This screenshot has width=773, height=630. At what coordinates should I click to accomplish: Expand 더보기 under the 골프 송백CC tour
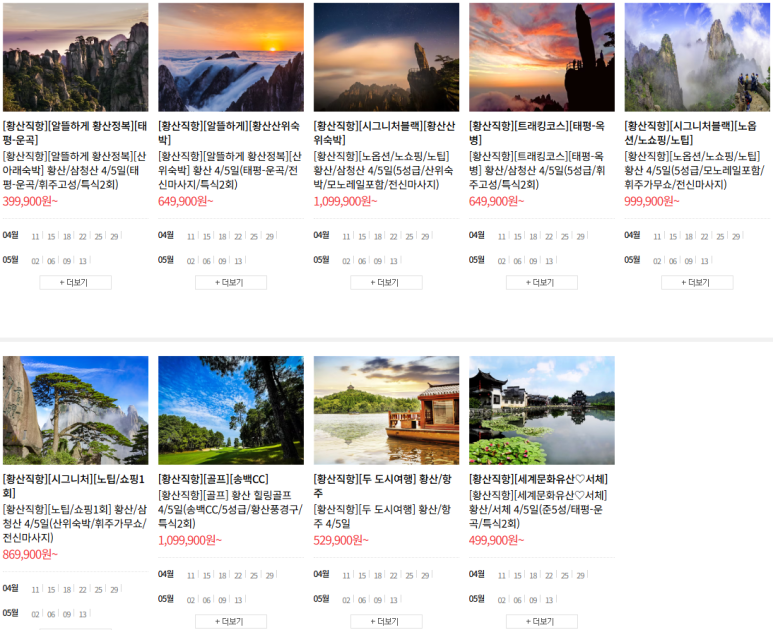[x=231, y=621]
